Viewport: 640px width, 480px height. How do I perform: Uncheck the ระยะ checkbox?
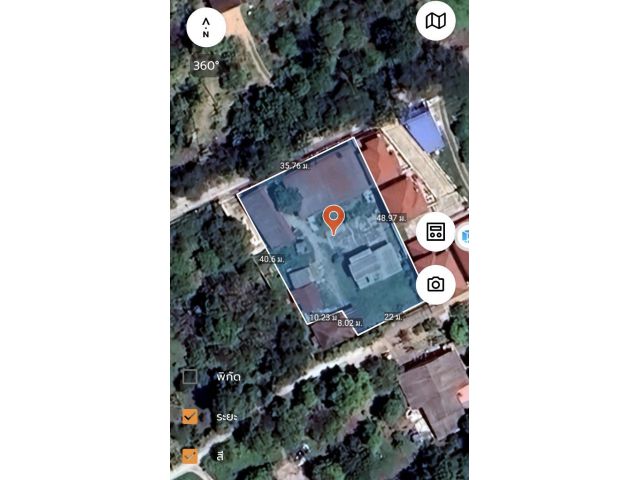tap(190, 416)
